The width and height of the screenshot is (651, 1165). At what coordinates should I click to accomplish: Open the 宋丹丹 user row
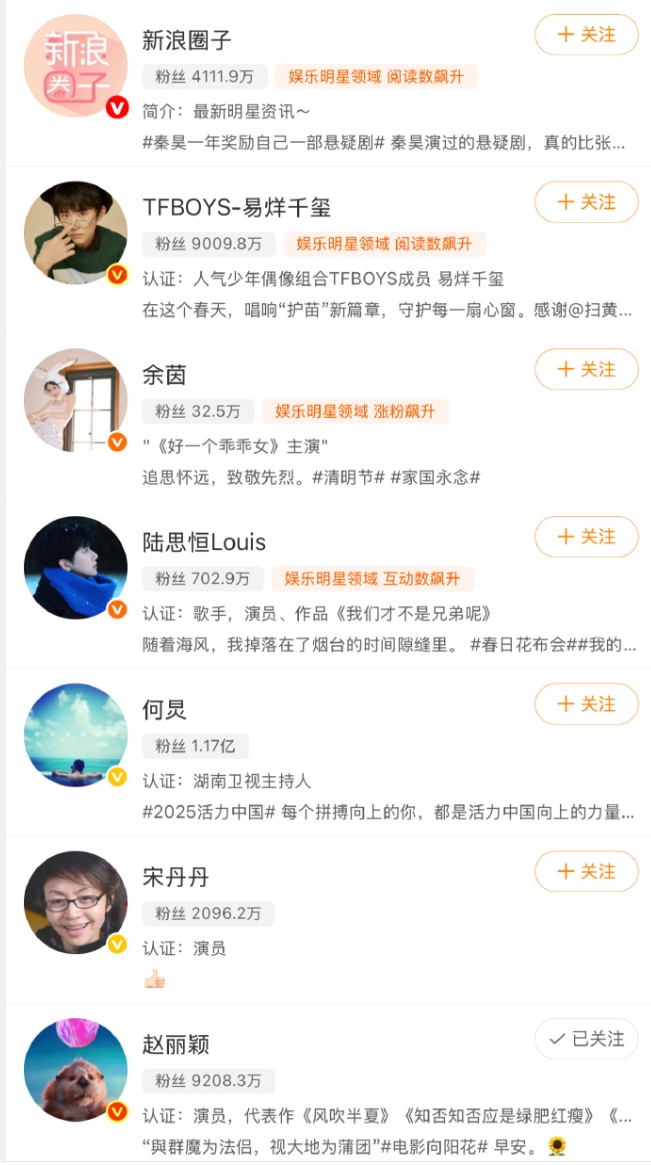[x=326, y=920]
